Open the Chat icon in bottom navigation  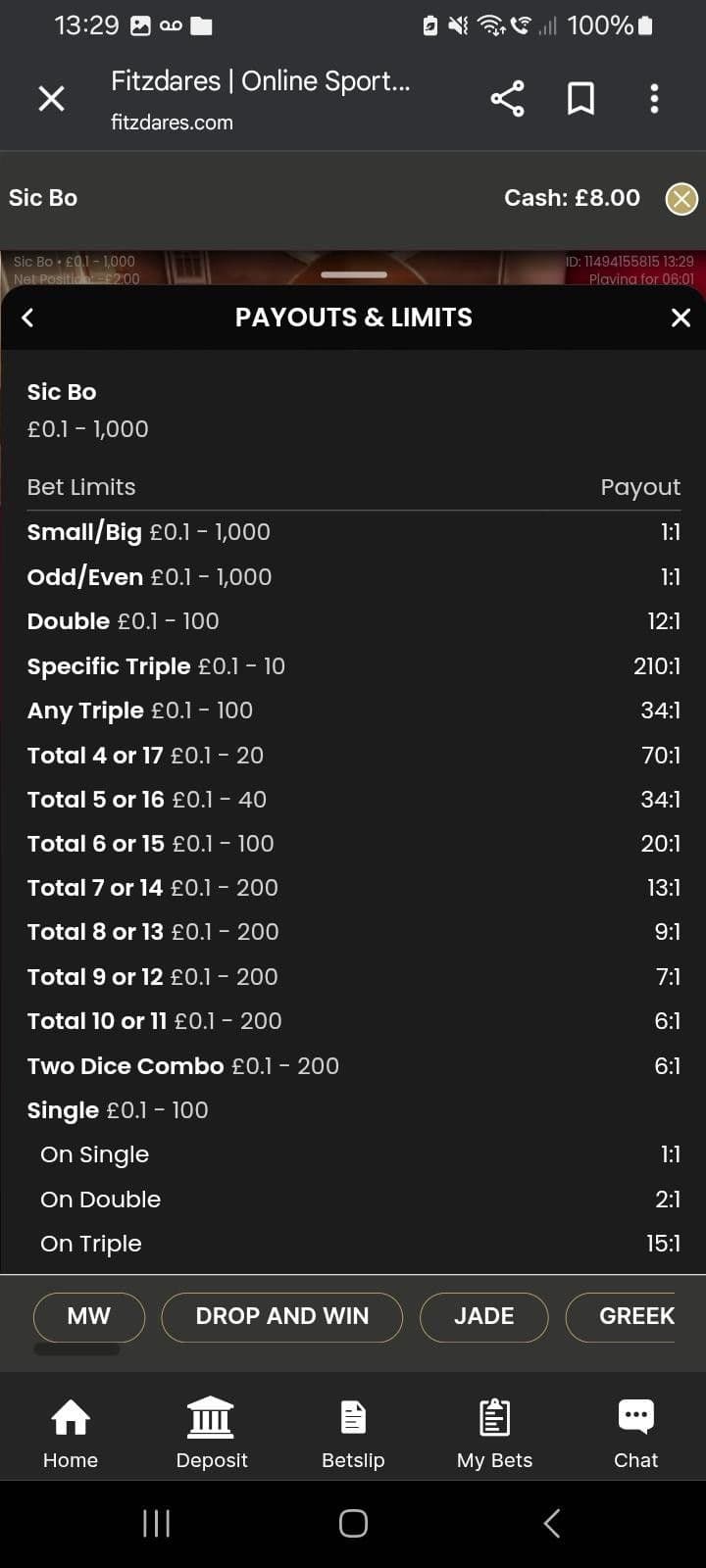click(x=635, y=1431)
